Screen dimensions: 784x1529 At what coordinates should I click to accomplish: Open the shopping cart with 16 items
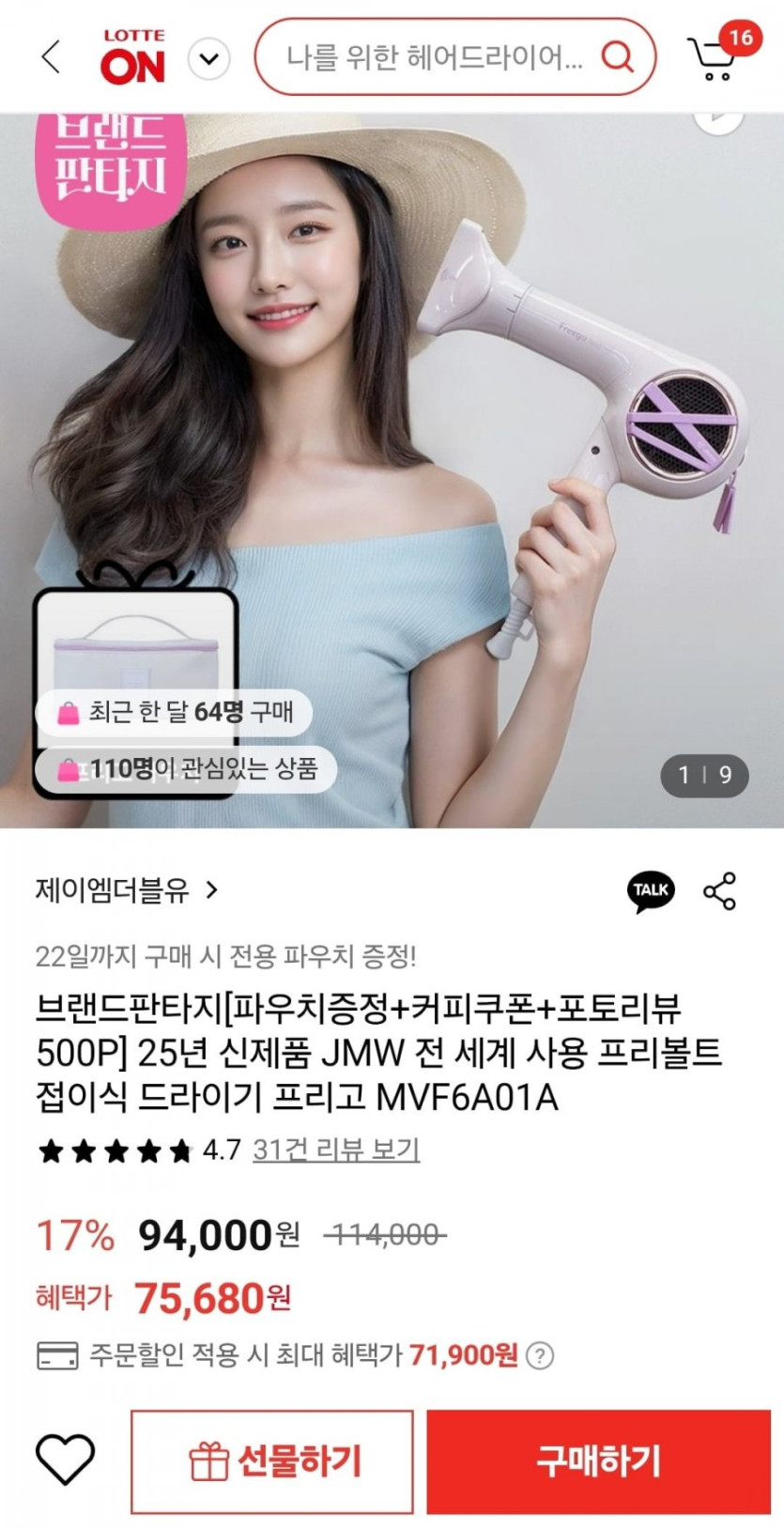pos(715,58)
